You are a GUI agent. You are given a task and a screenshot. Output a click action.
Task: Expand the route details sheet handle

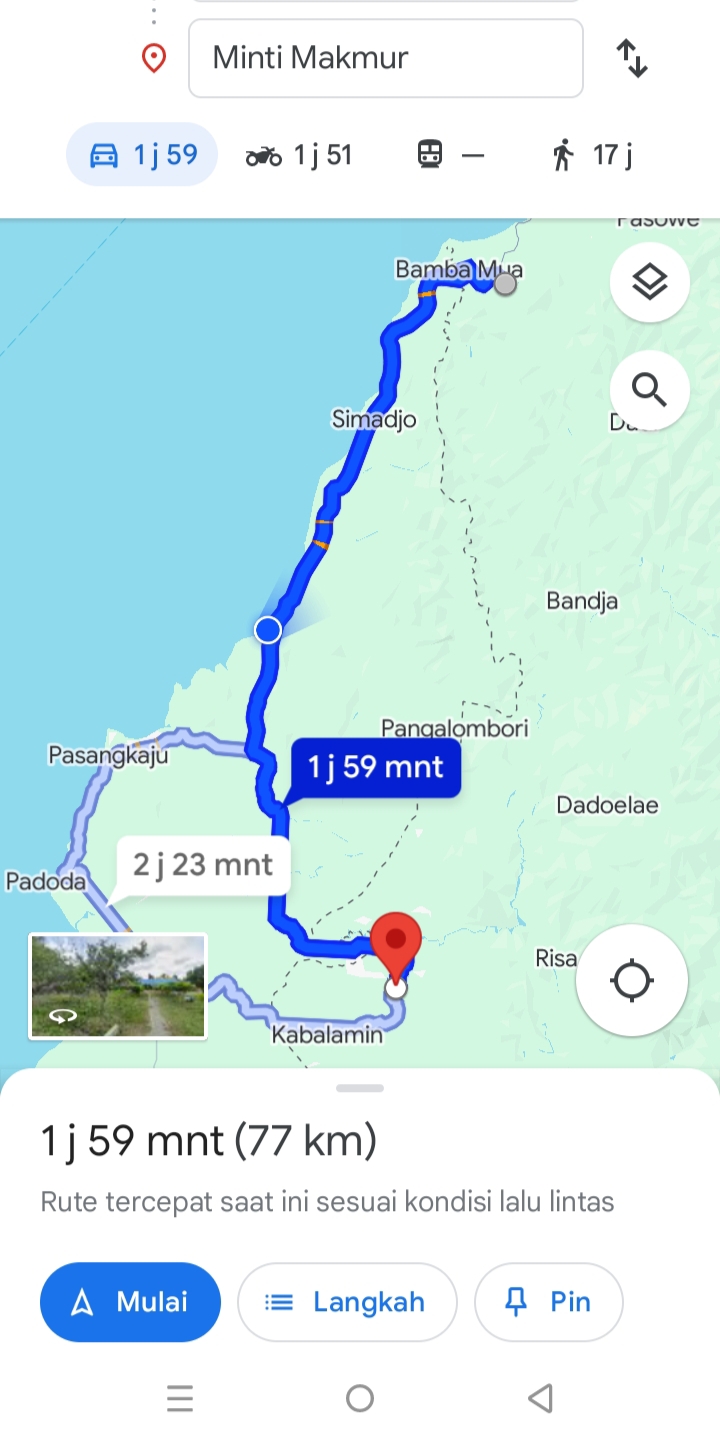click(360, 1088)
